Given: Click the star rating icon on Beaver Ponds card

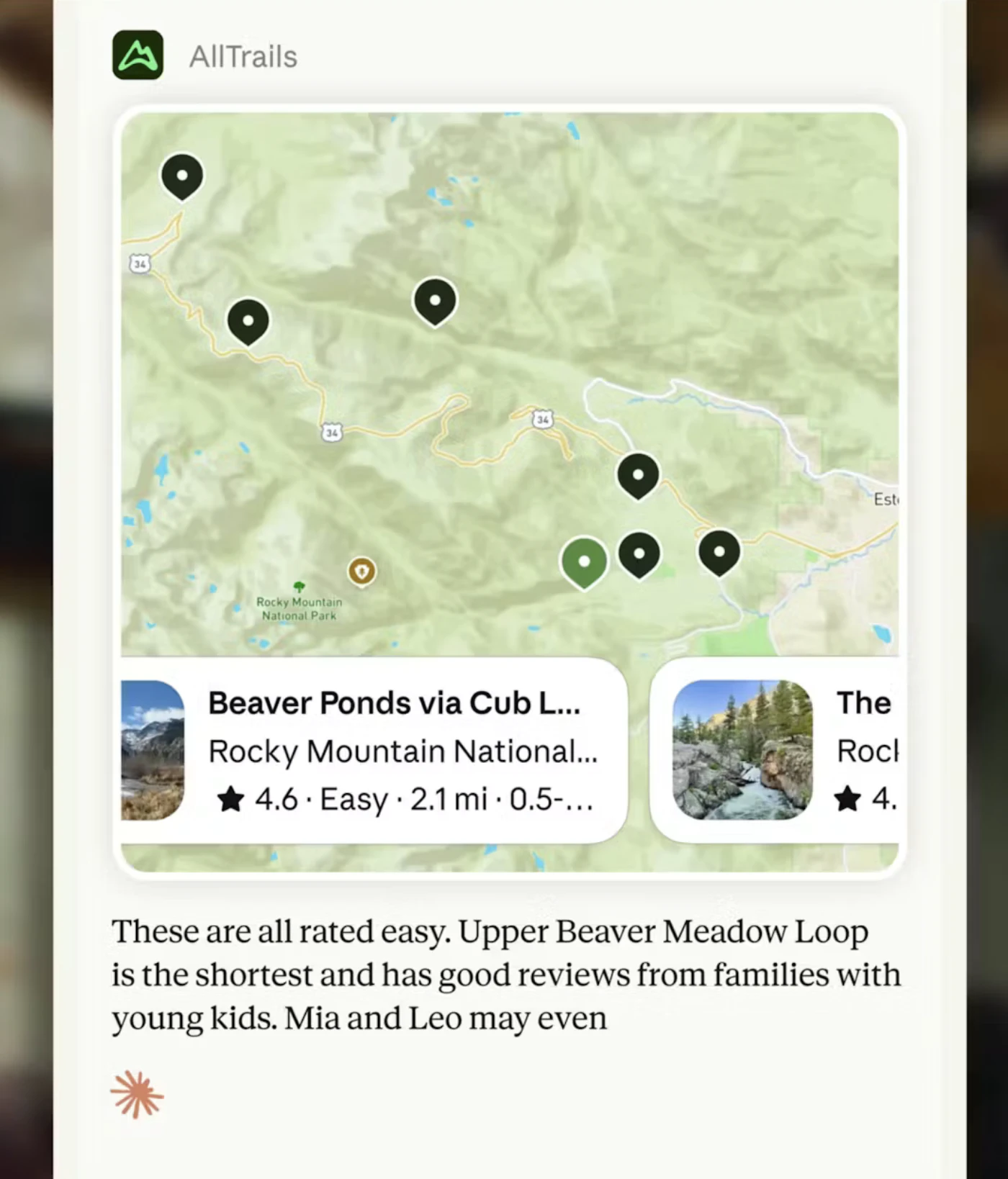Looking at the screenshot, I should (x=232, y=798).
